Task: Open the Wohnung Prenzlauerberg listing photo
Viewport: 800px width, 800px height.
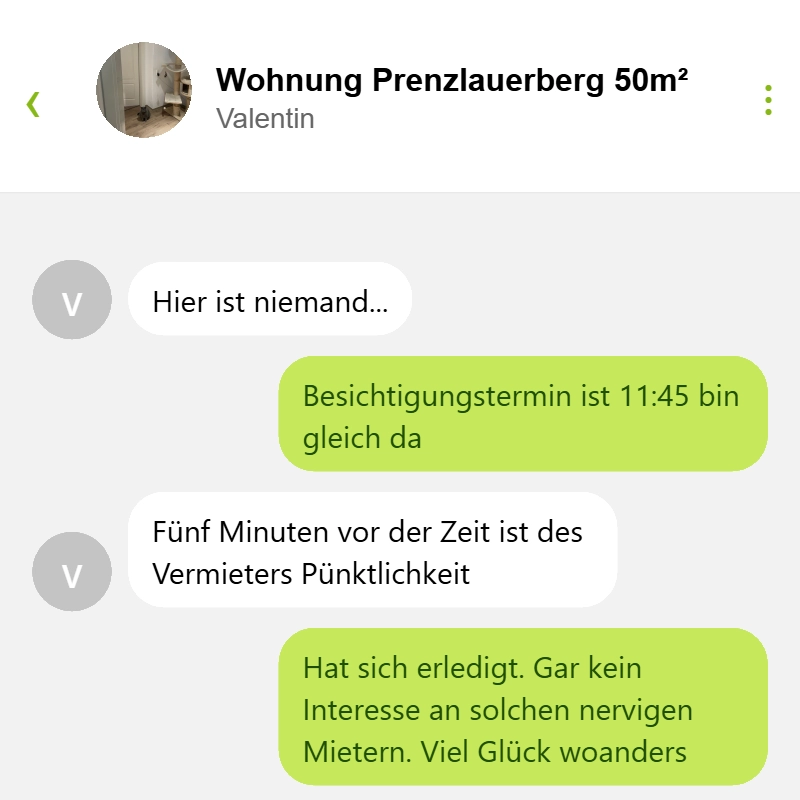Action: [144, 91]
